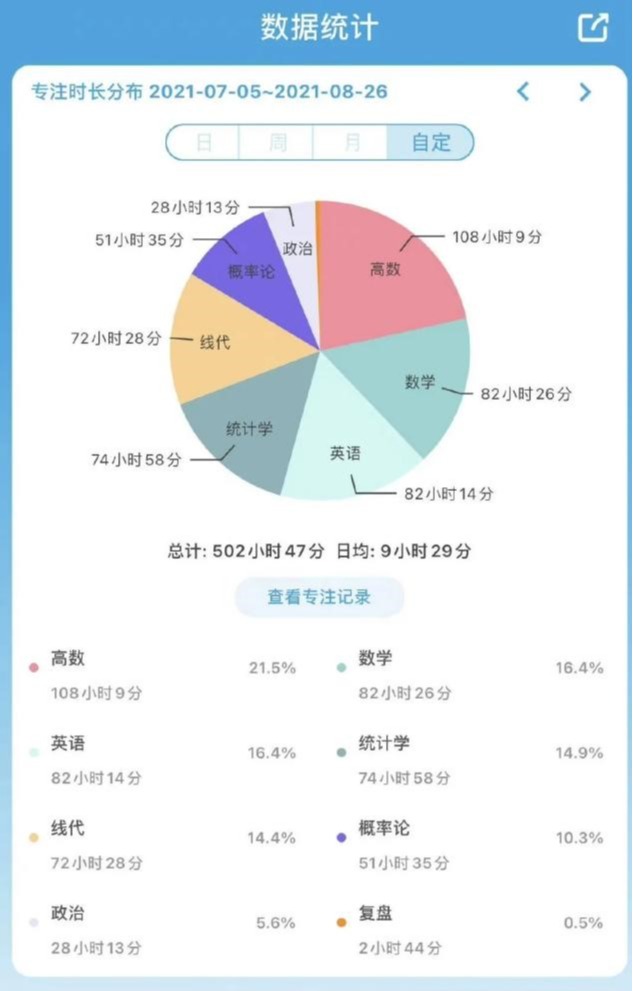Open 查看专注记录 focus records
The image size is (633, 991).
click(x=319, y=597)
